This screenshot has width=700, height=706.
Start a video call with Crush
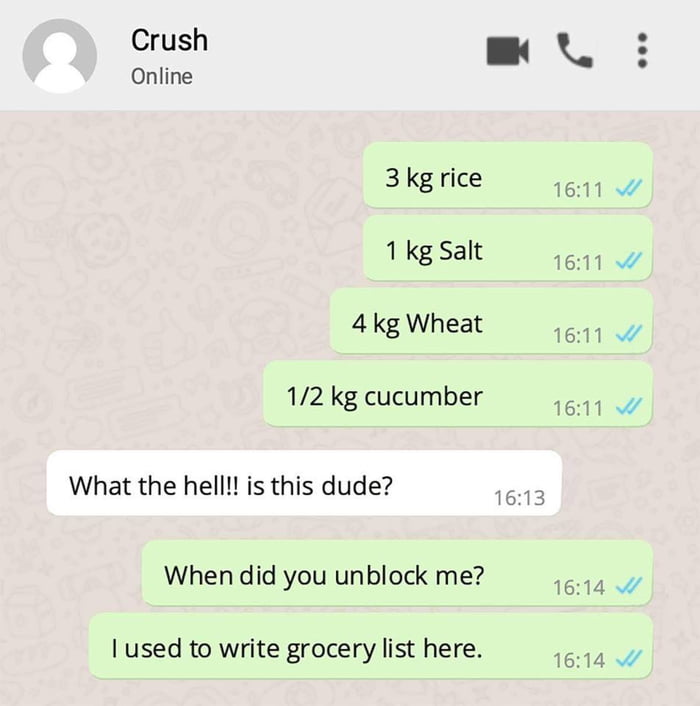[x=507, y=51]
